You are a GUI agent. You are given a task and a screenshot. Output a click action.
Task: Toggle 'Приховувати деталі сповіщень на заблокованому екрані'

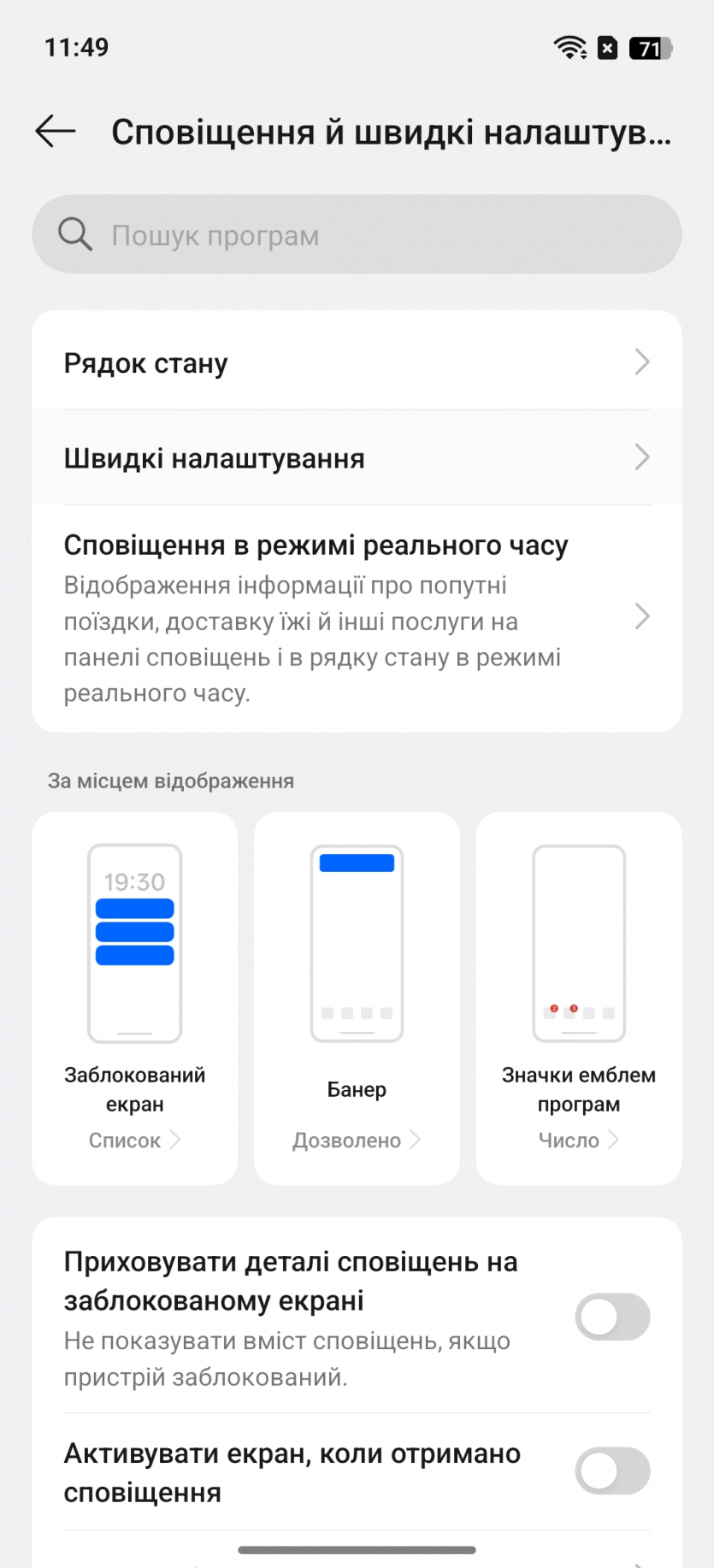tap(612, 1317)
